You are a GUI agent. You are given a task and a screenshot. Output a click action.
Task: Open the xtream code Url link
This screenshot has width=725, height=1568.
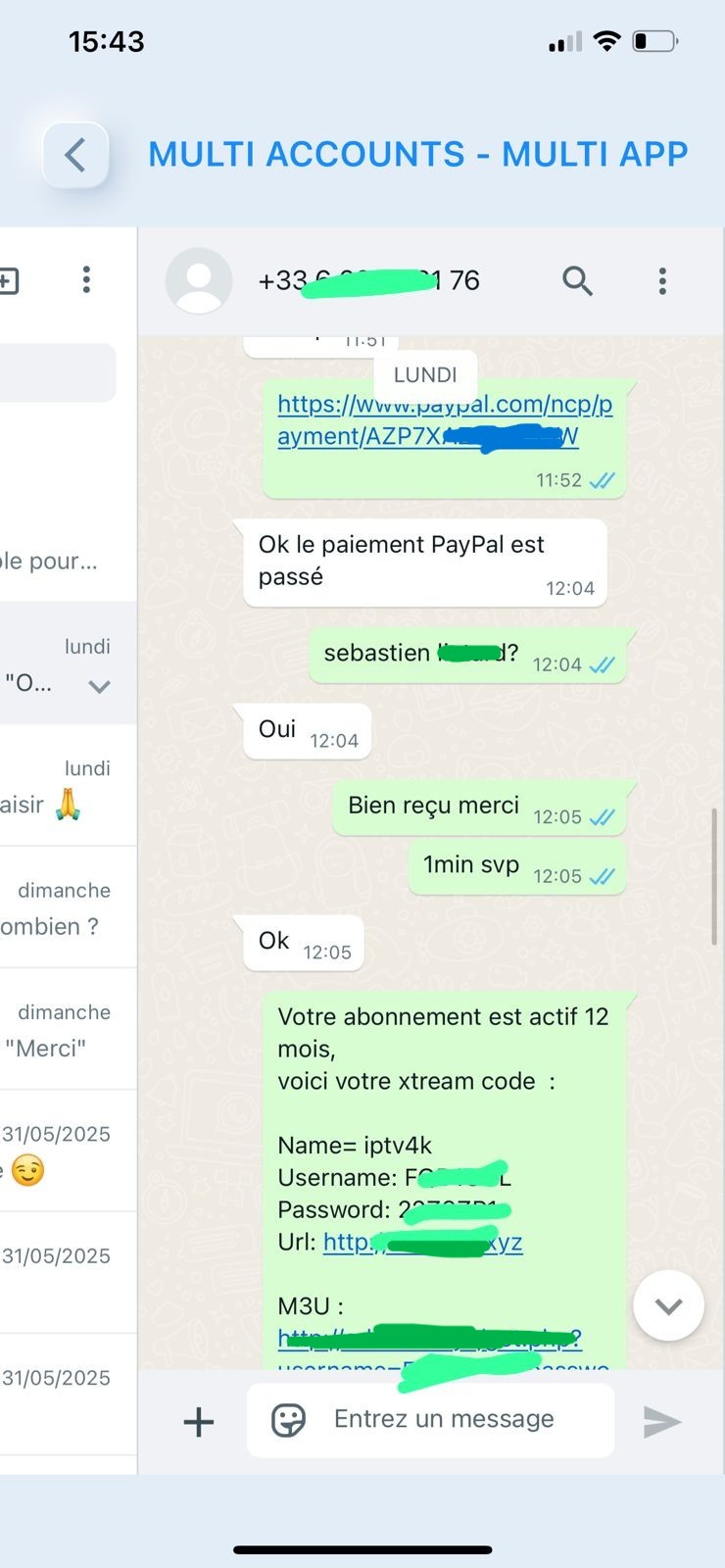421,1242
